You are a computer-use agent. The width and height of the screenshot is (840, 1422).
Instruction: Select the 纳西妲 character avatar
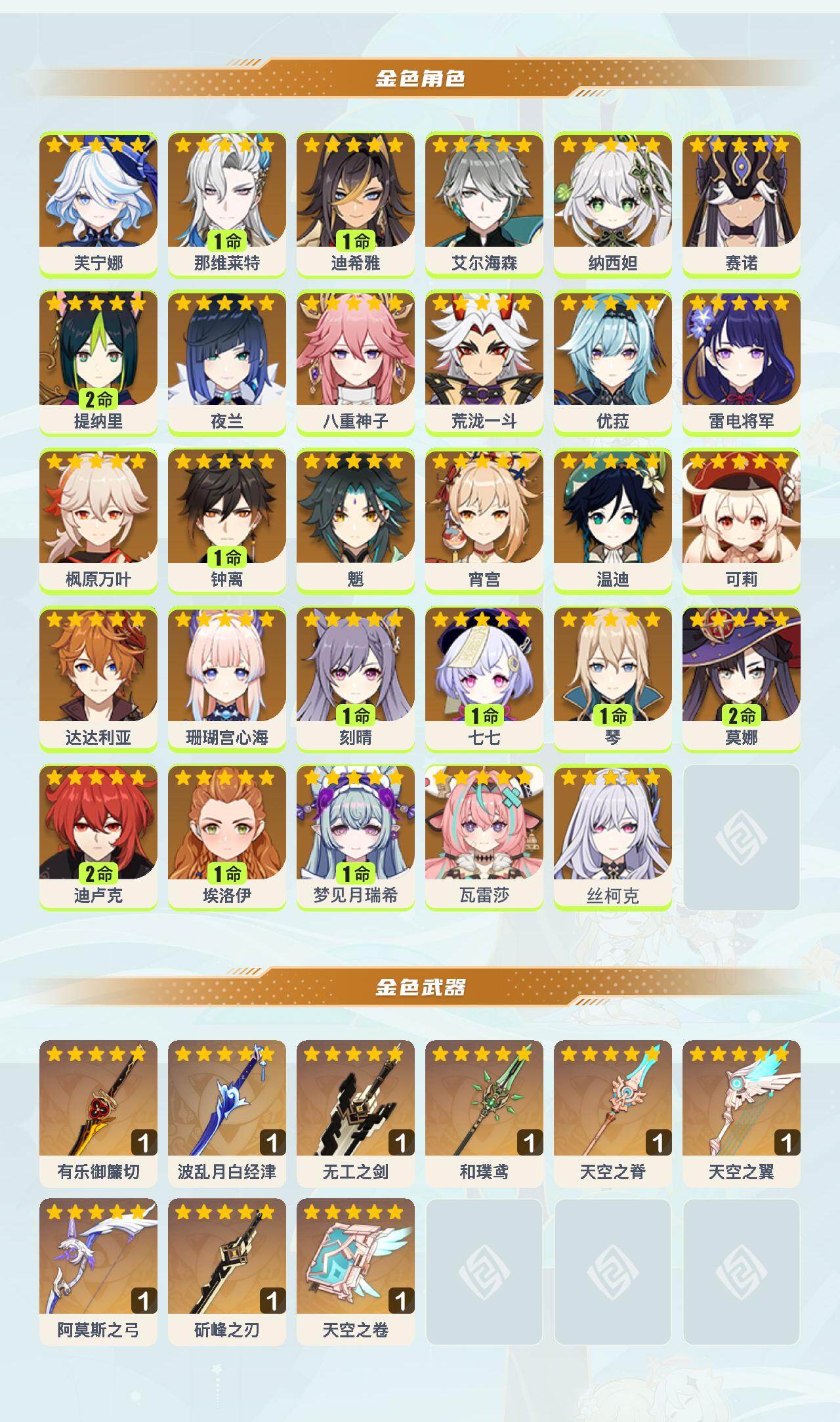(613, 194)
